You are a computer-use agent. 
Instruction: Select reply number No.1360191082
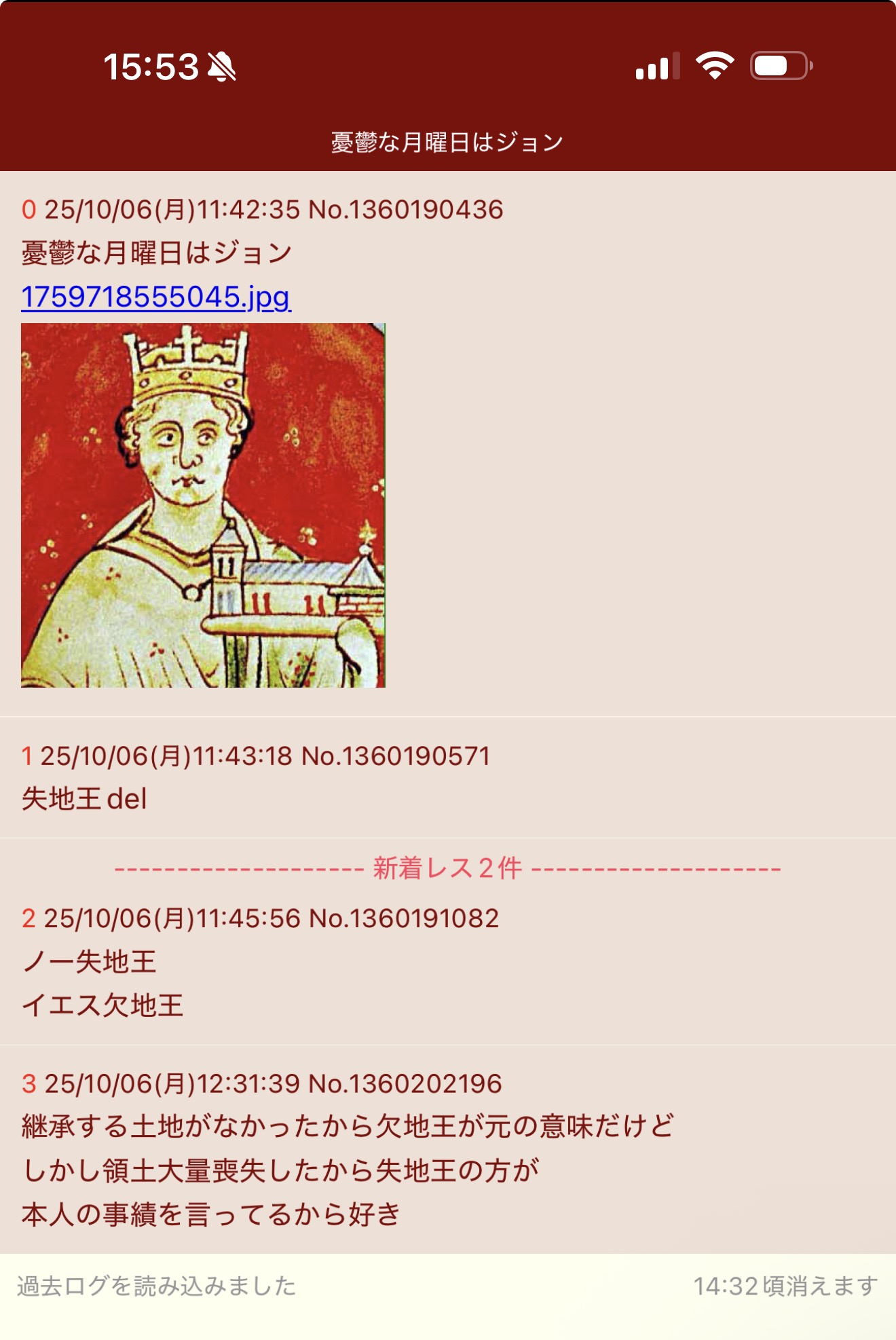pos(404,918)
